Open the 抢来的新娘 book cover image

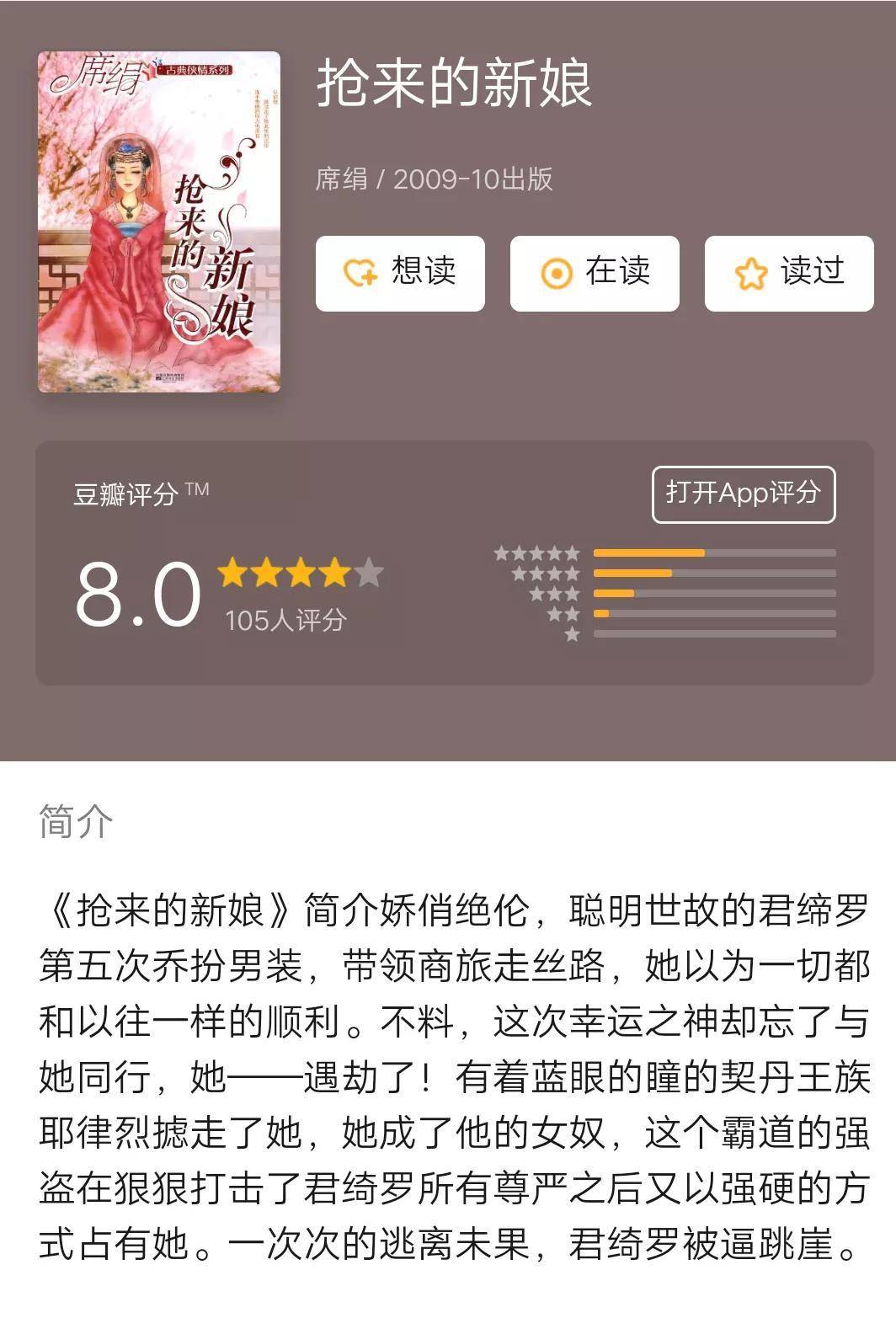[159, 222]
